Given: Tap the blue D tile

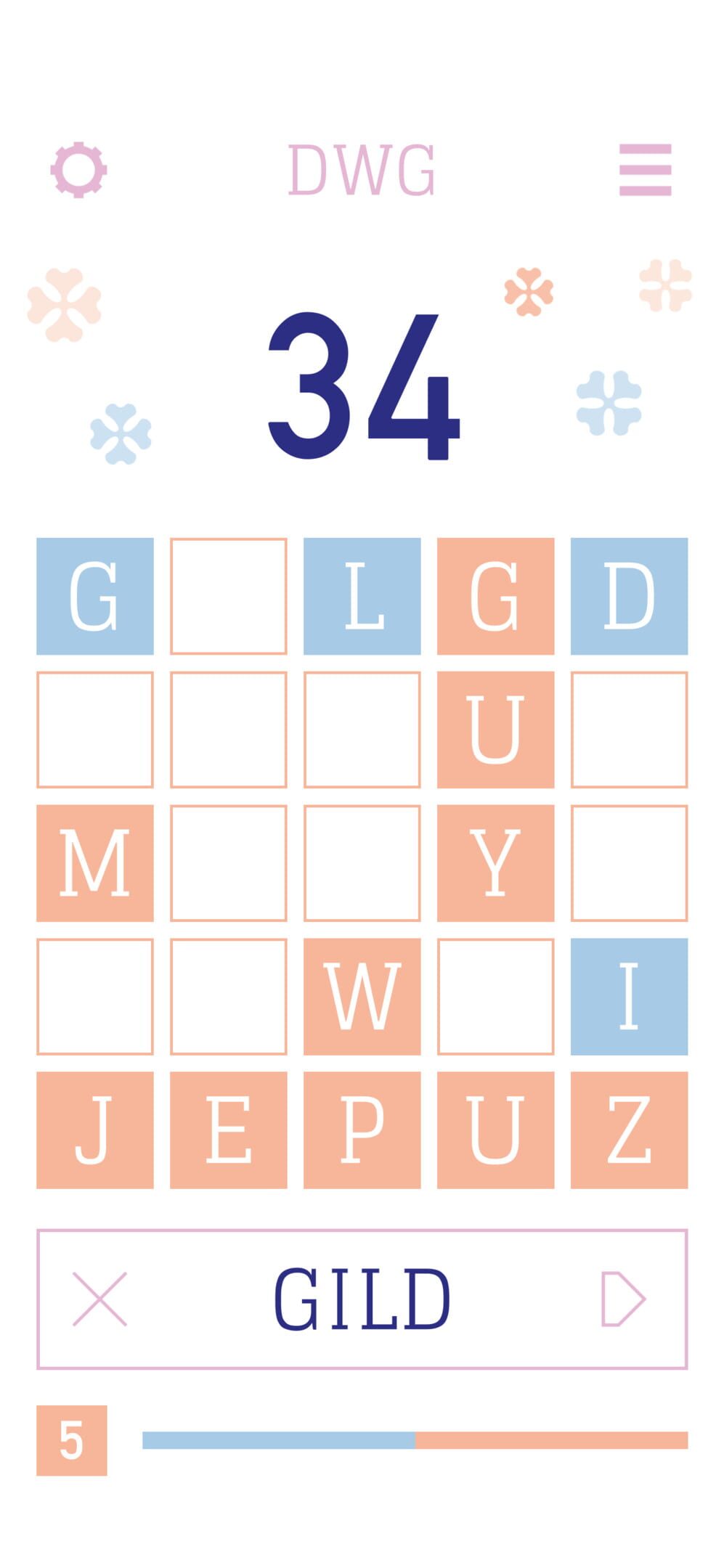Looking at the screenshot, I should pos(630,596).
